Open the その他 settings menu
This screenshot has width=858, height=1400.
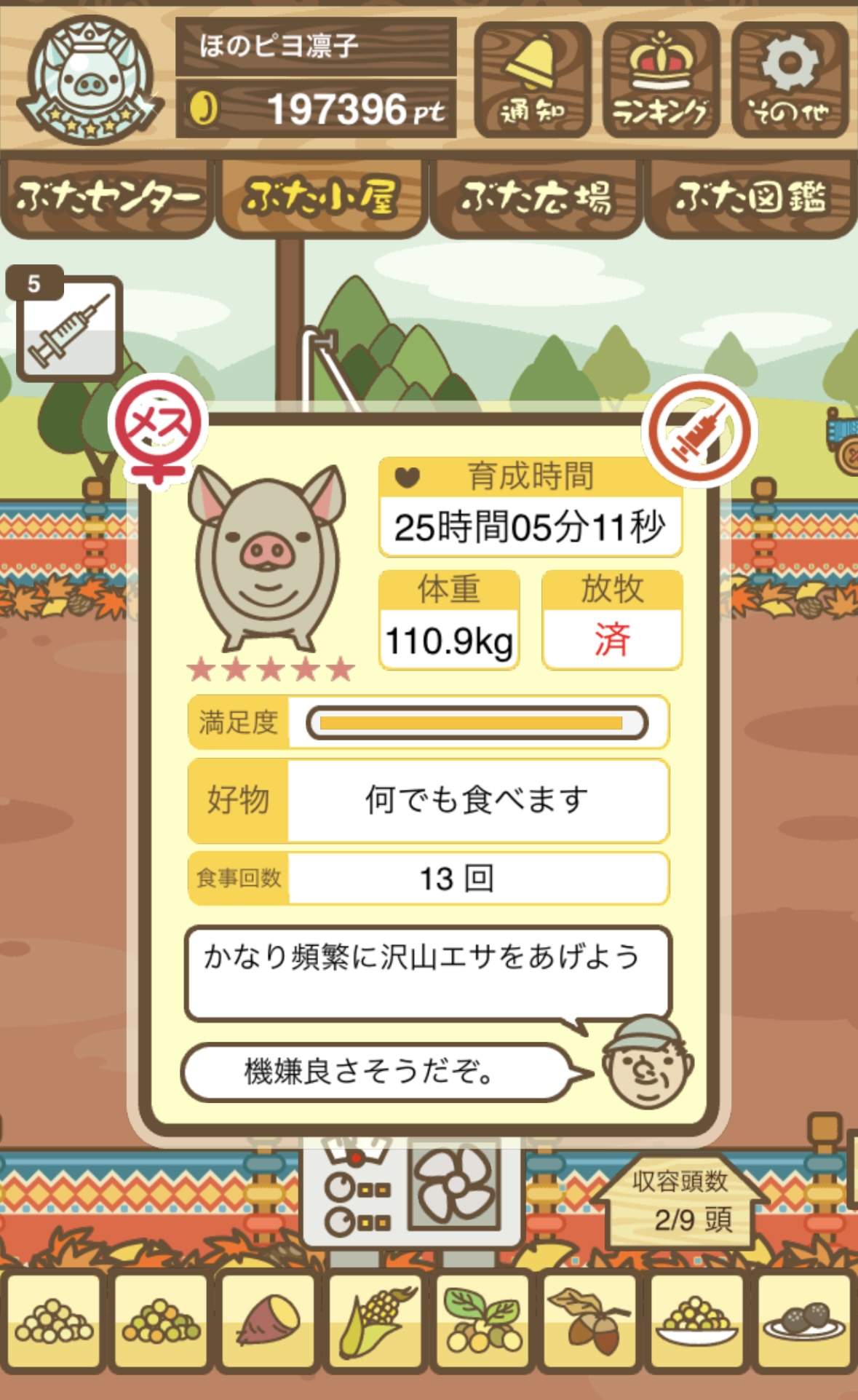(x=790, y=80)
